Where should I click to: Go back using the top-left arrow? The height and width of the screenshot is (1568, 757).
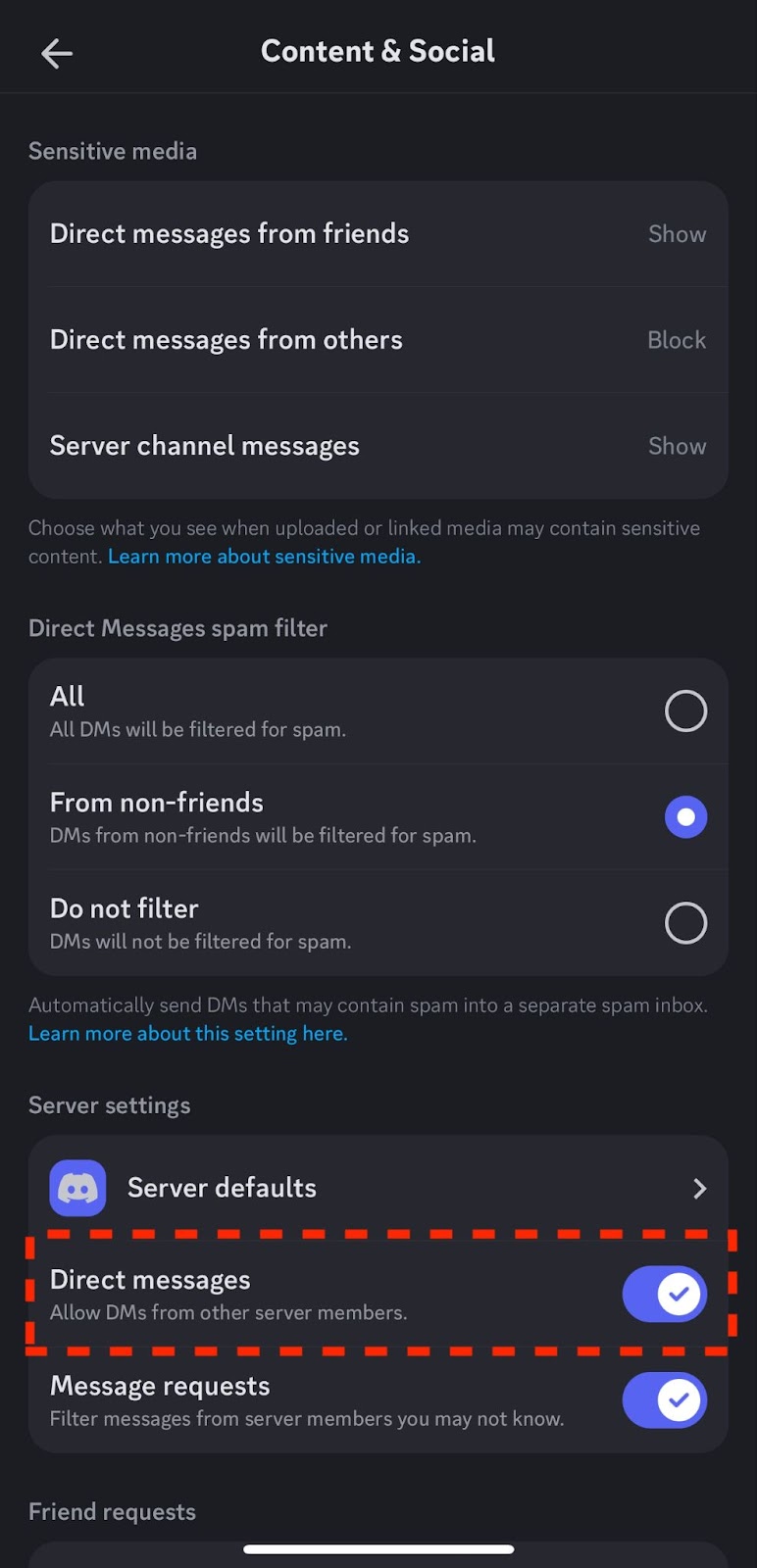57,53
